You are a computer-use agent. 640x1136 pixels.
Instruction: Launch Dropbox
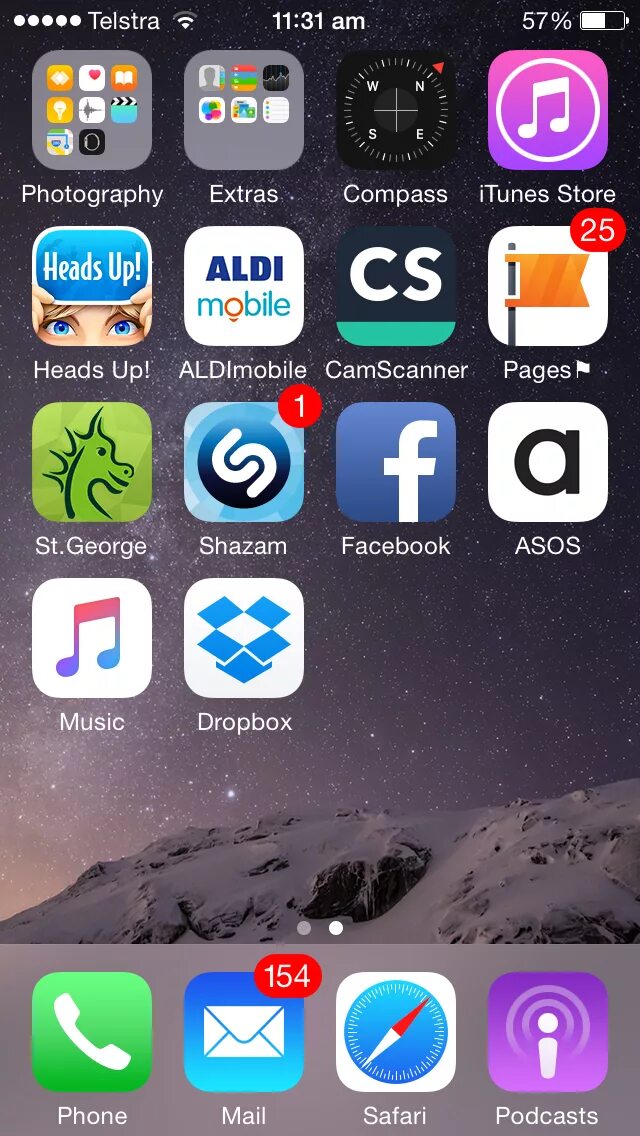coord(244,638)
